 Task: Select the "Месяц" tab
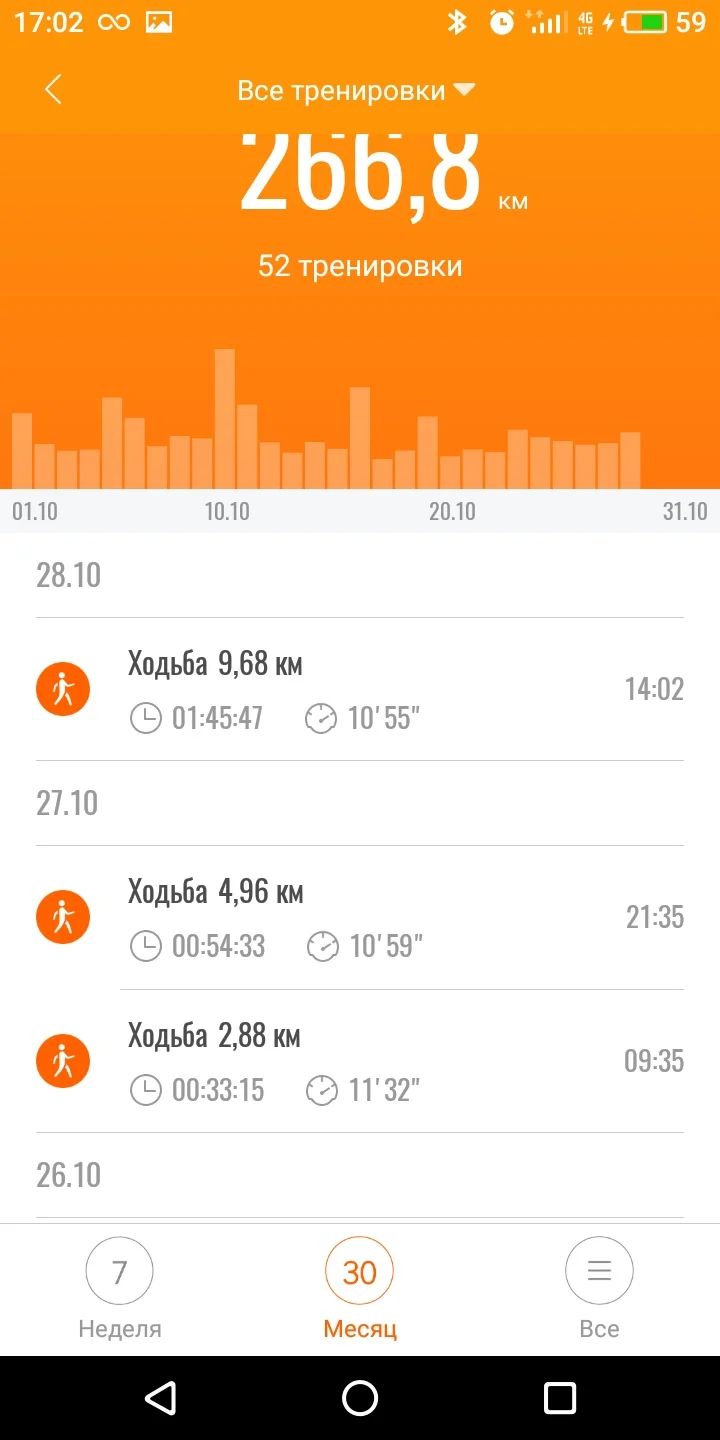[x=360, y=1288]
